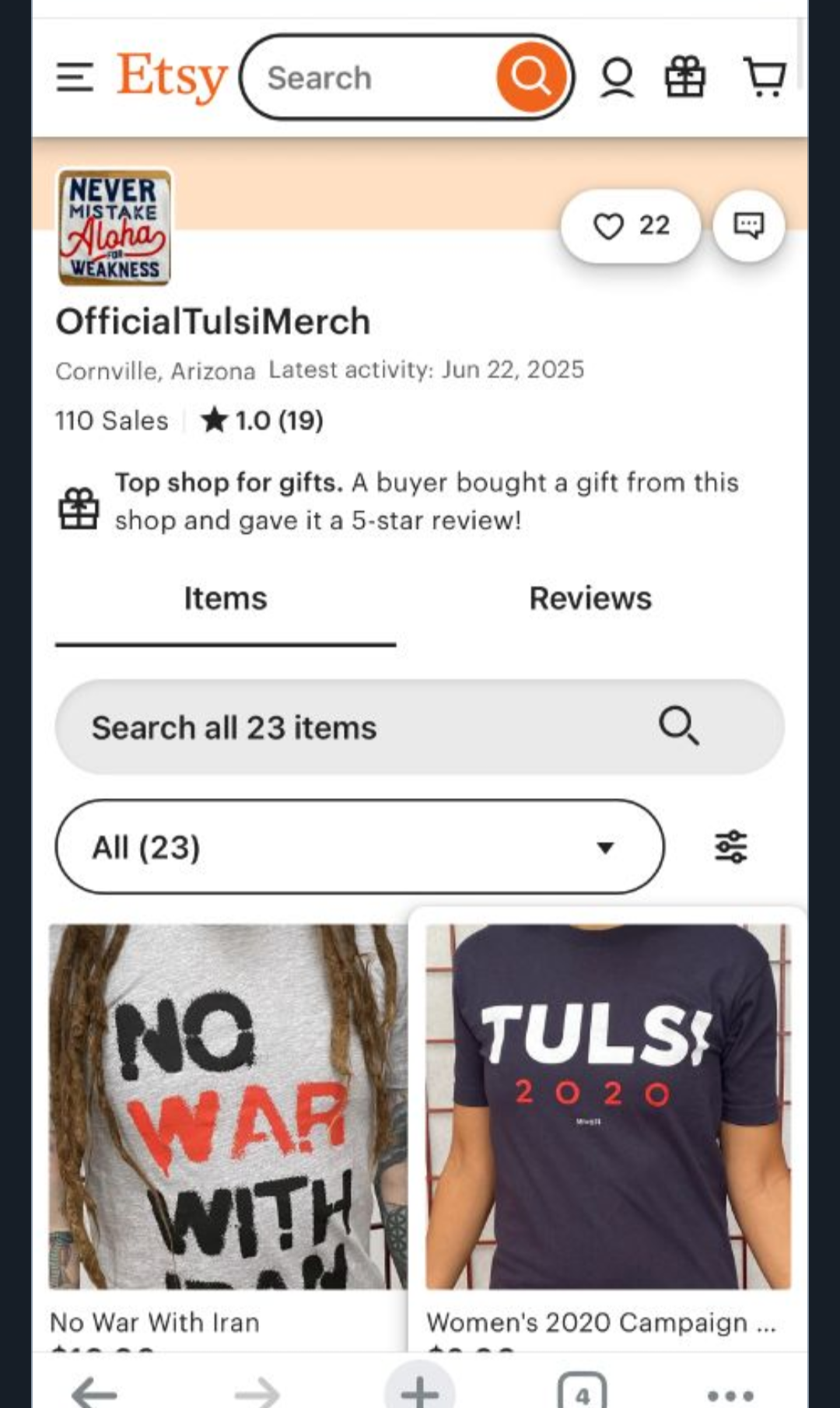Tap the Etsy search field
The image size is (840, 1408).
tap(369, 77)
